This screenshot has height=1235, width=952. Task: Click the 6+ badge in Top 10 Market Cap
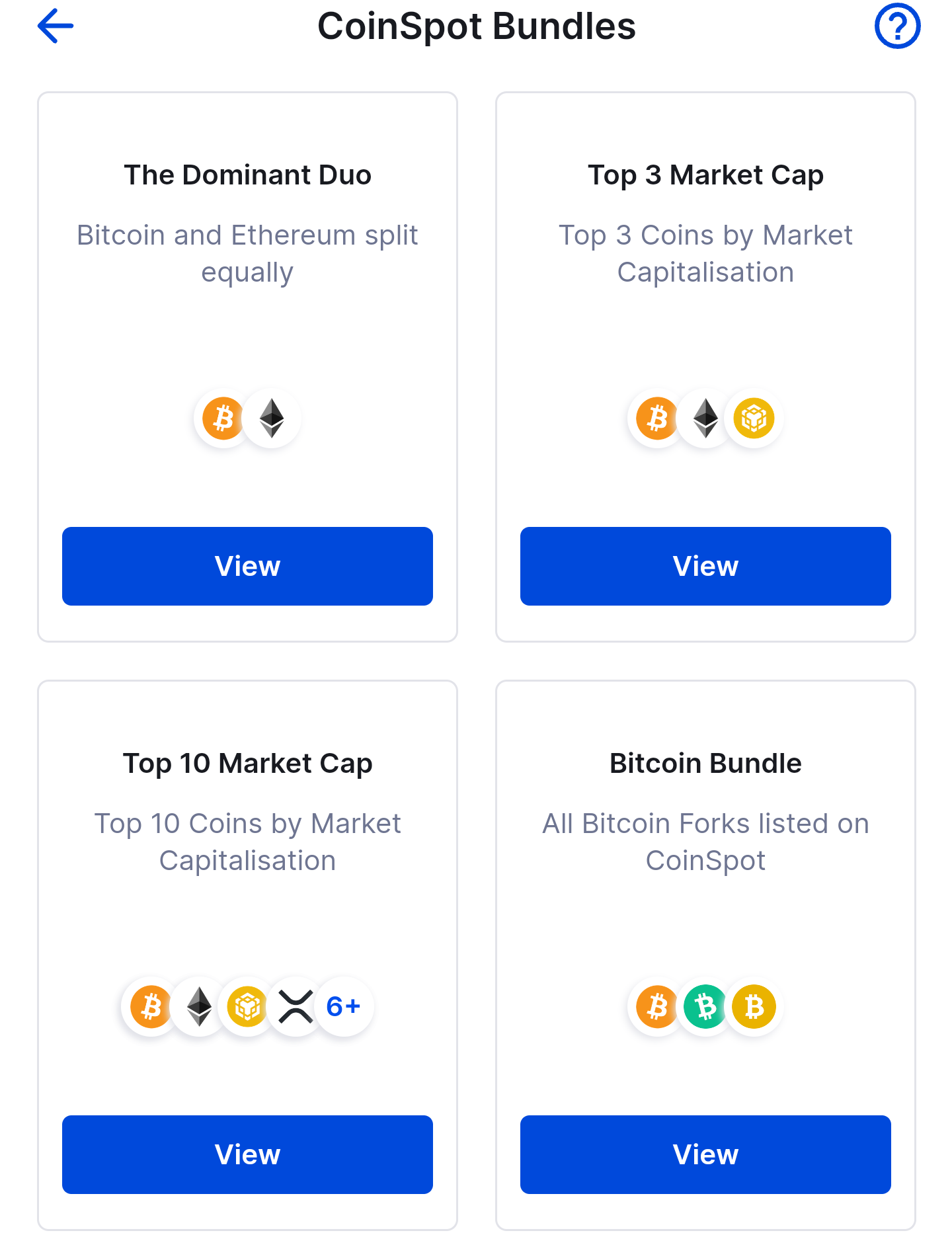point(343,1006)
